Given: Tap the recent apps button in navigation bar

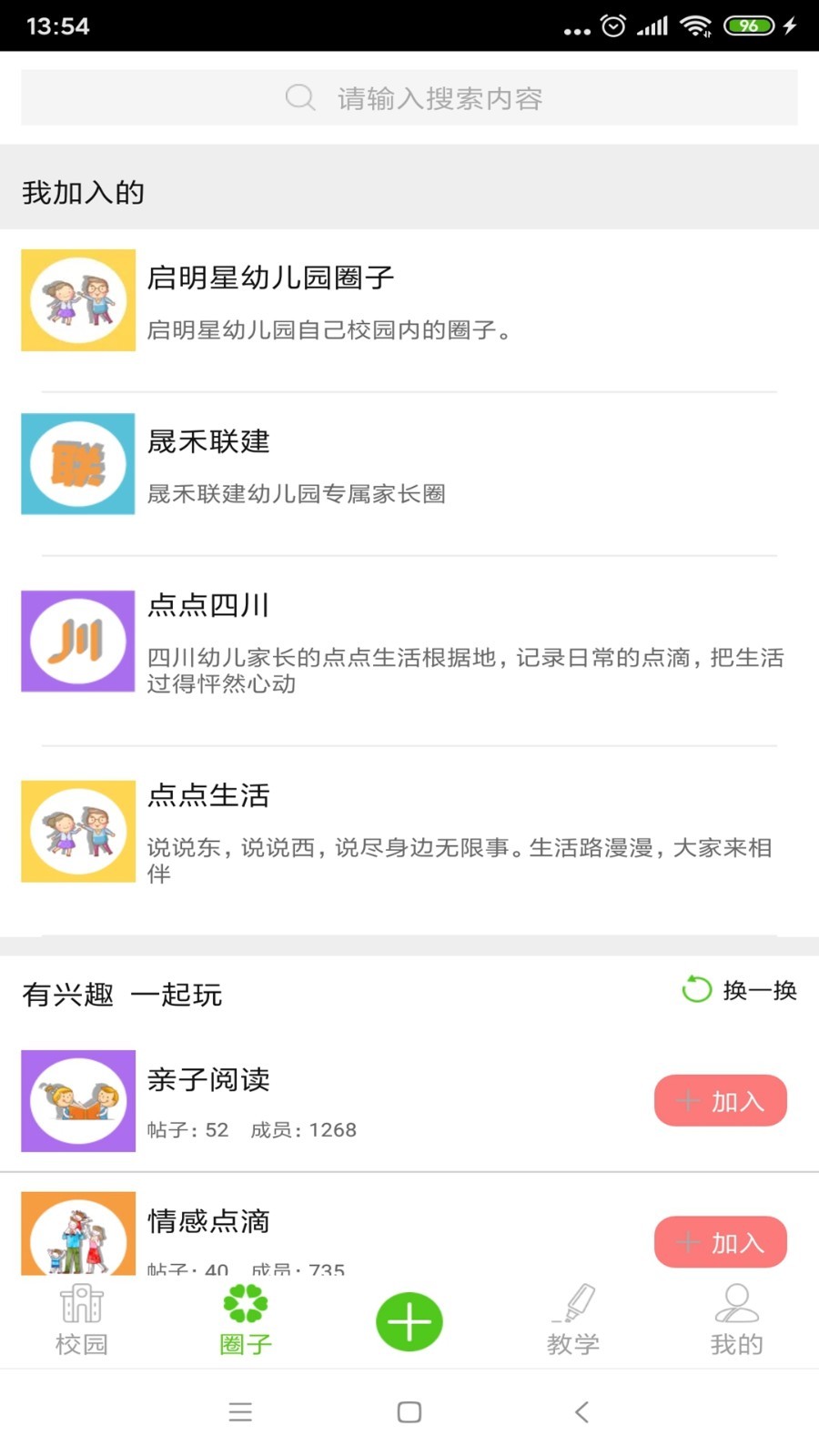Looking at the screenshot, I should coord(240,1411).
